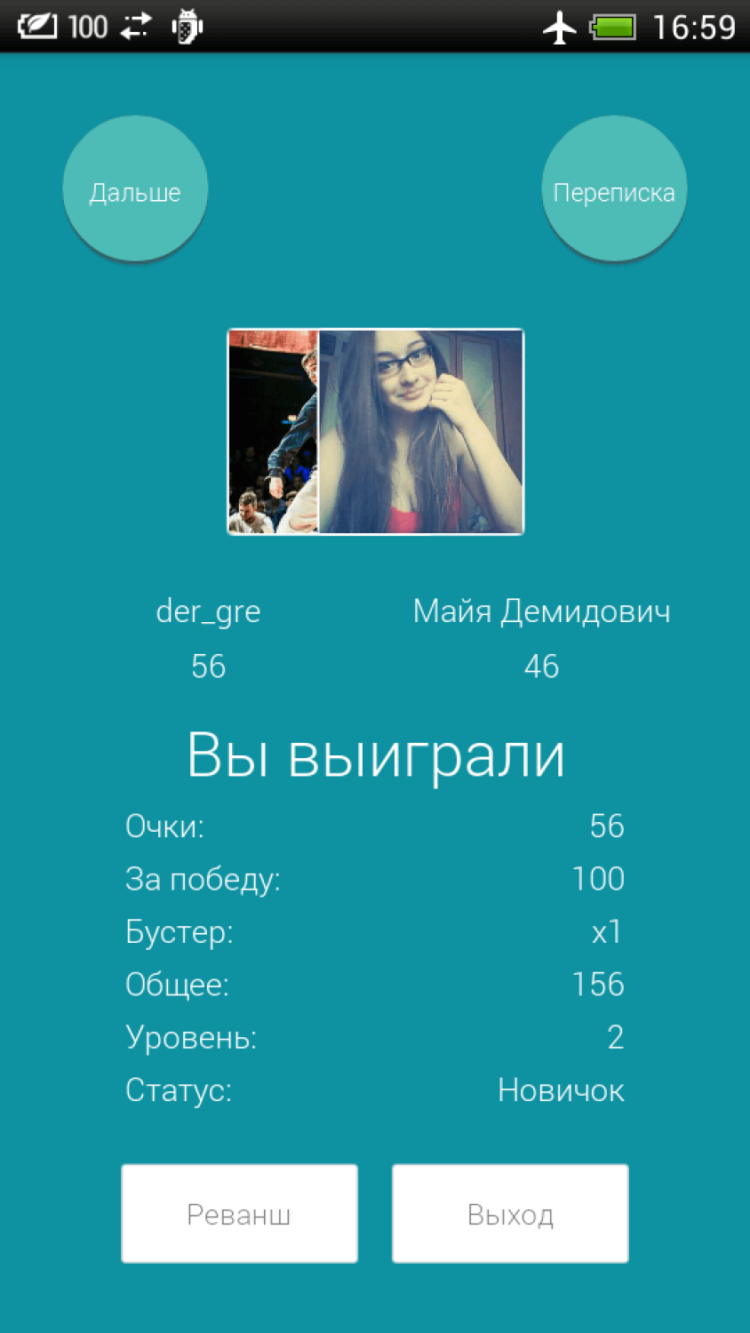This screenshot has height=1333, width=750.
Task: Request a rematch with Реванш
Action: tap(239, 1213)
